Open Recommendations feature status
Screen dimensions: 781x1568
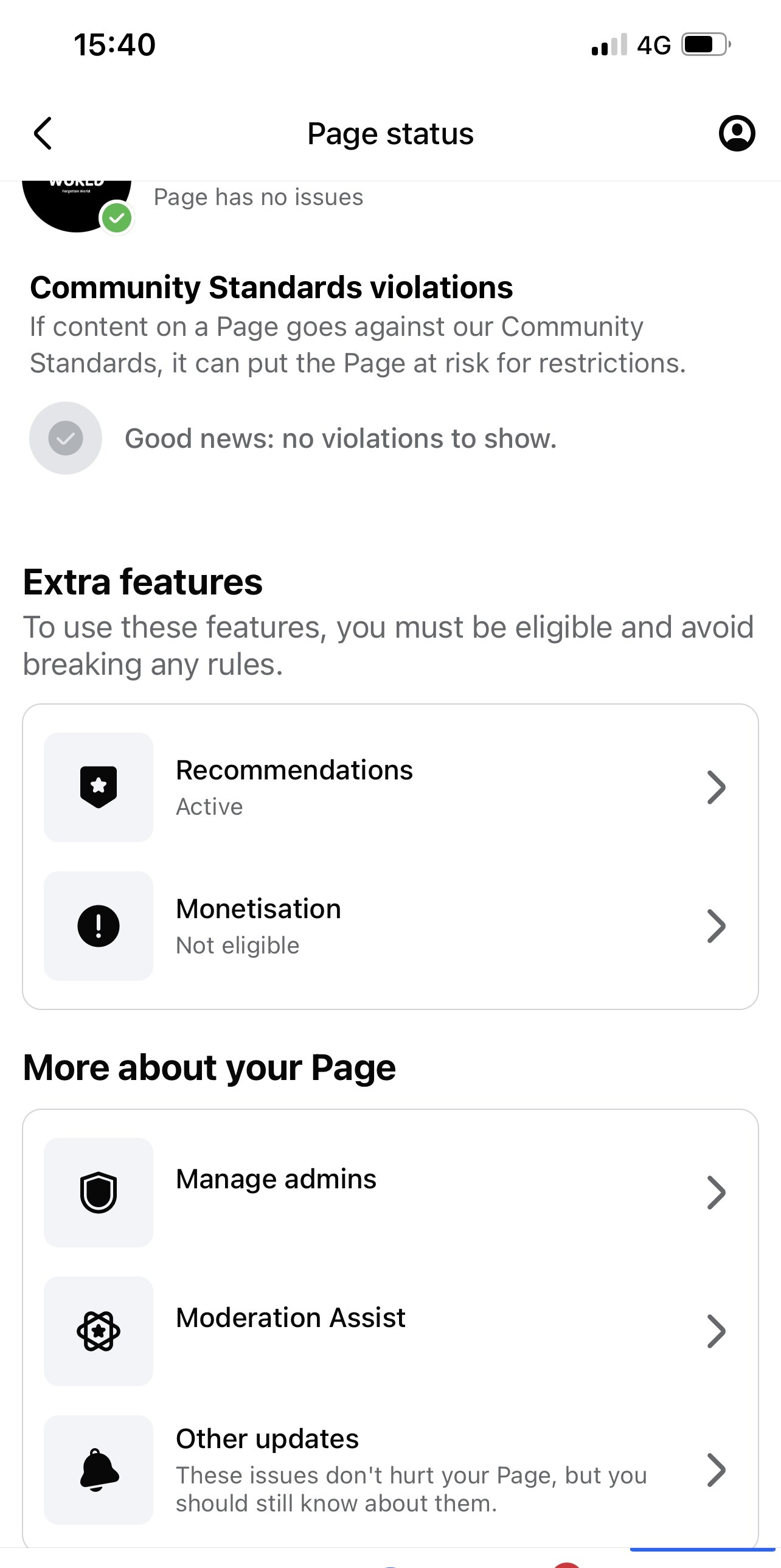[x=389, y=787]
